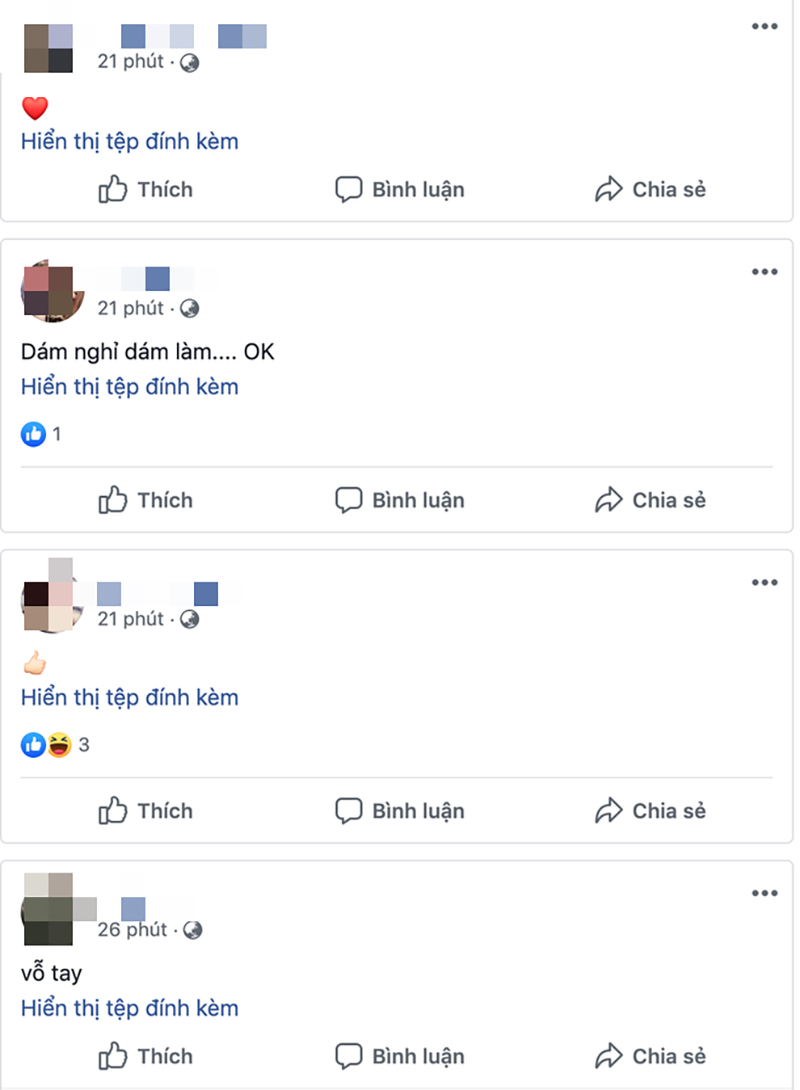Screen dimensions: 800x1090
Task: Click the reaction count '3' on the third post
Action: (82, 744)
